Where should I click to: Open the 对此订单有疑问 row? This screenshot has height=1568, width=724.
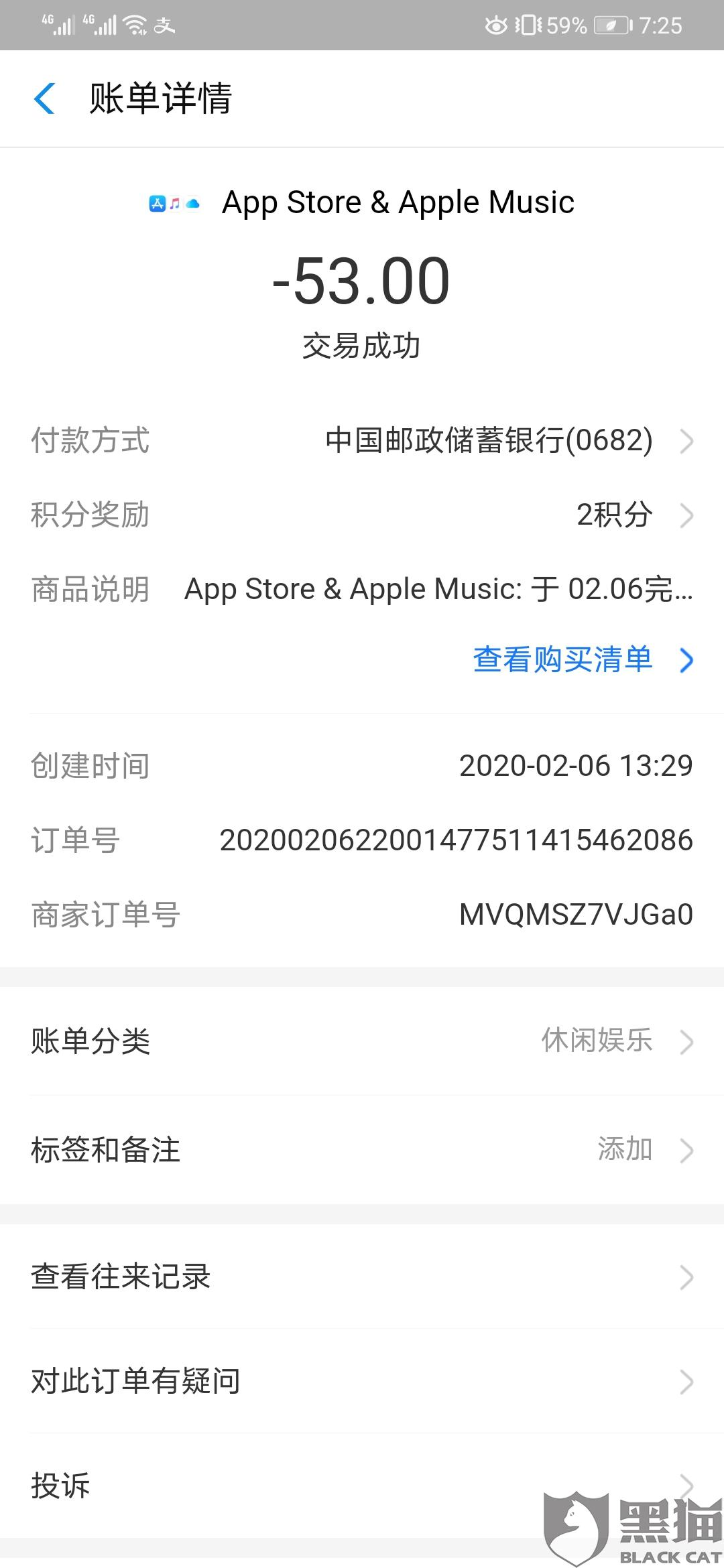[362, 1381]
